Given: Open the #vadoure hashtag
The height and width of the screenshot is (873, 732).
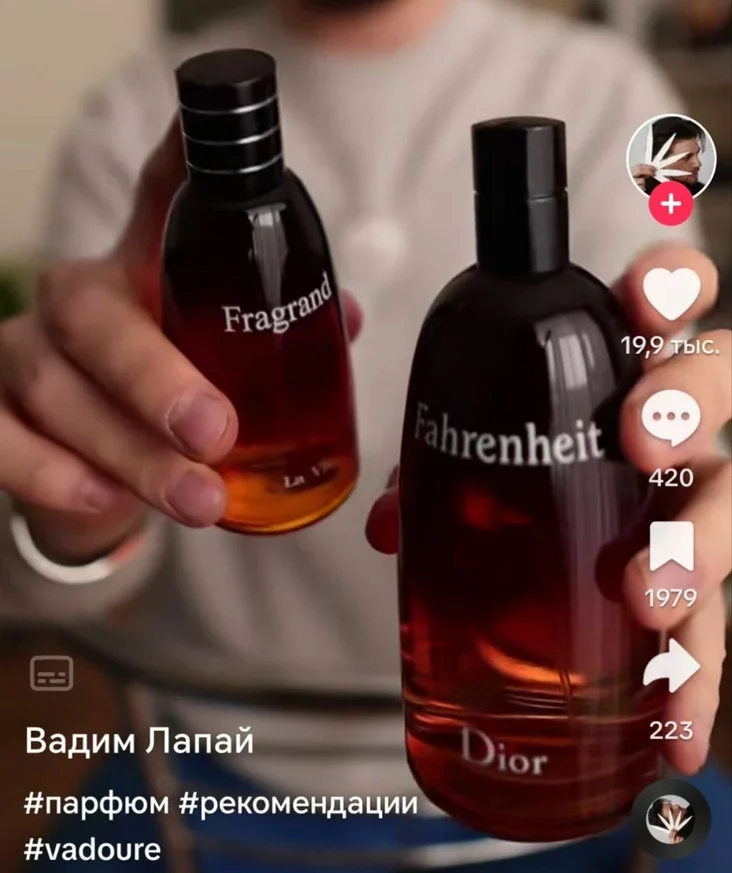Looking at the screenshot, I should pos(91,849).
